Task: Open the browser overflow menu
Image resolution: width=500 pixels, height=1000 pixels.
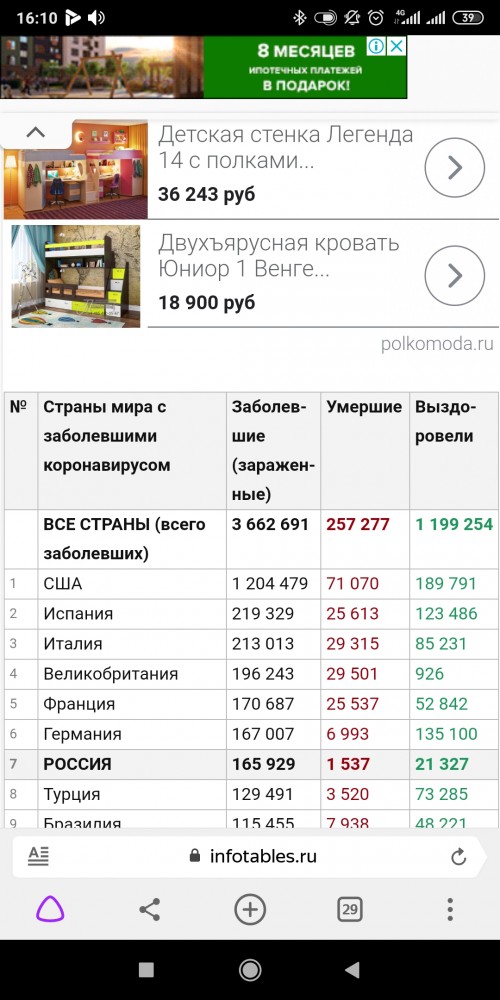Action: pyautogui.click(x=450, y=909)
